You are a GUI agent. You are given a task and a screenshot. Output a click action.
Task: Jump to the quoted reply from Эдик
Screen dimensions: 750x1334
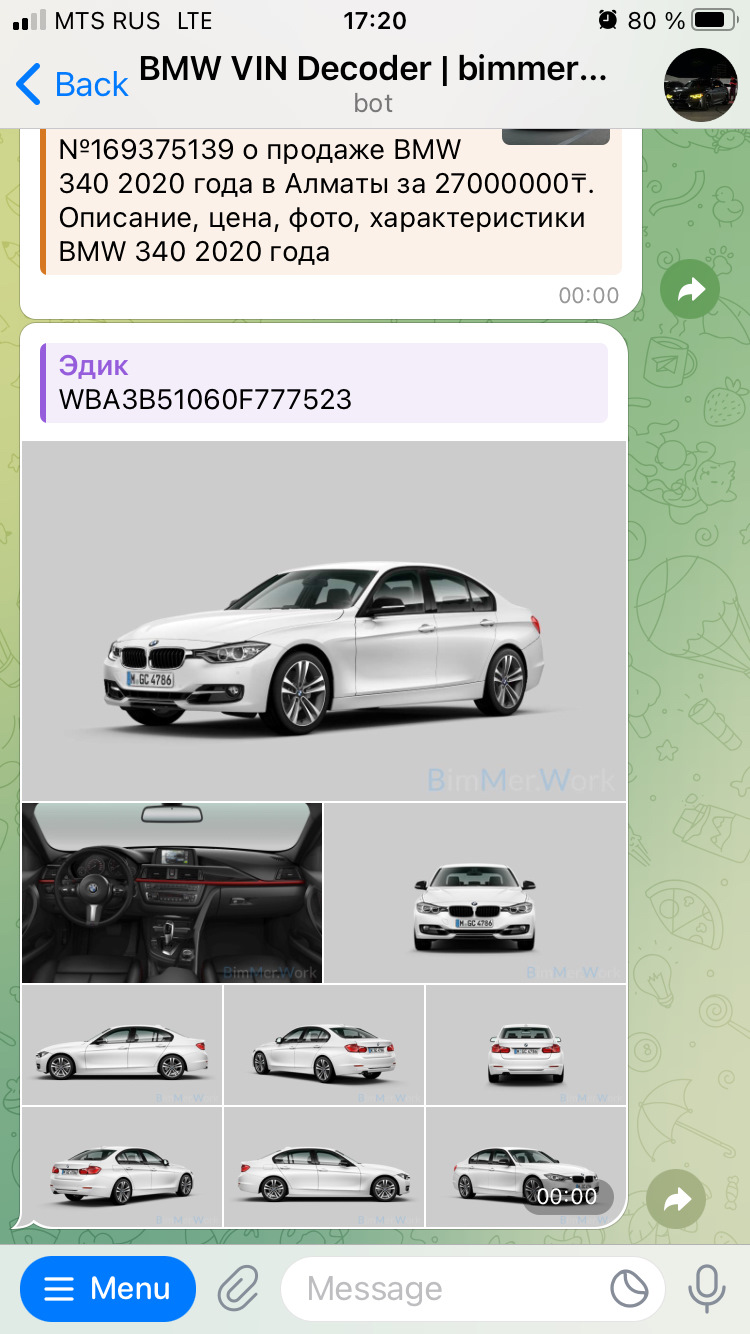coord(323,383)
